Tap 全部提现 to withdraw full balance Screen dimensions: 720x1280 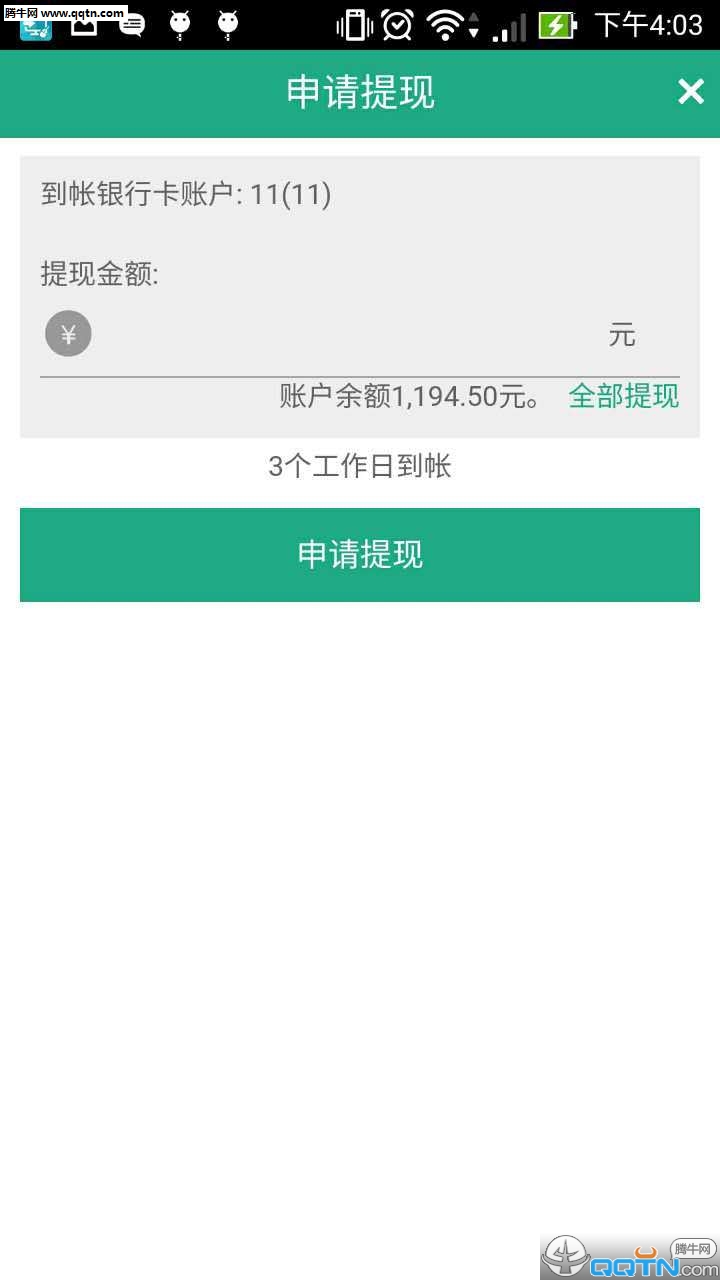pos(623,396)
